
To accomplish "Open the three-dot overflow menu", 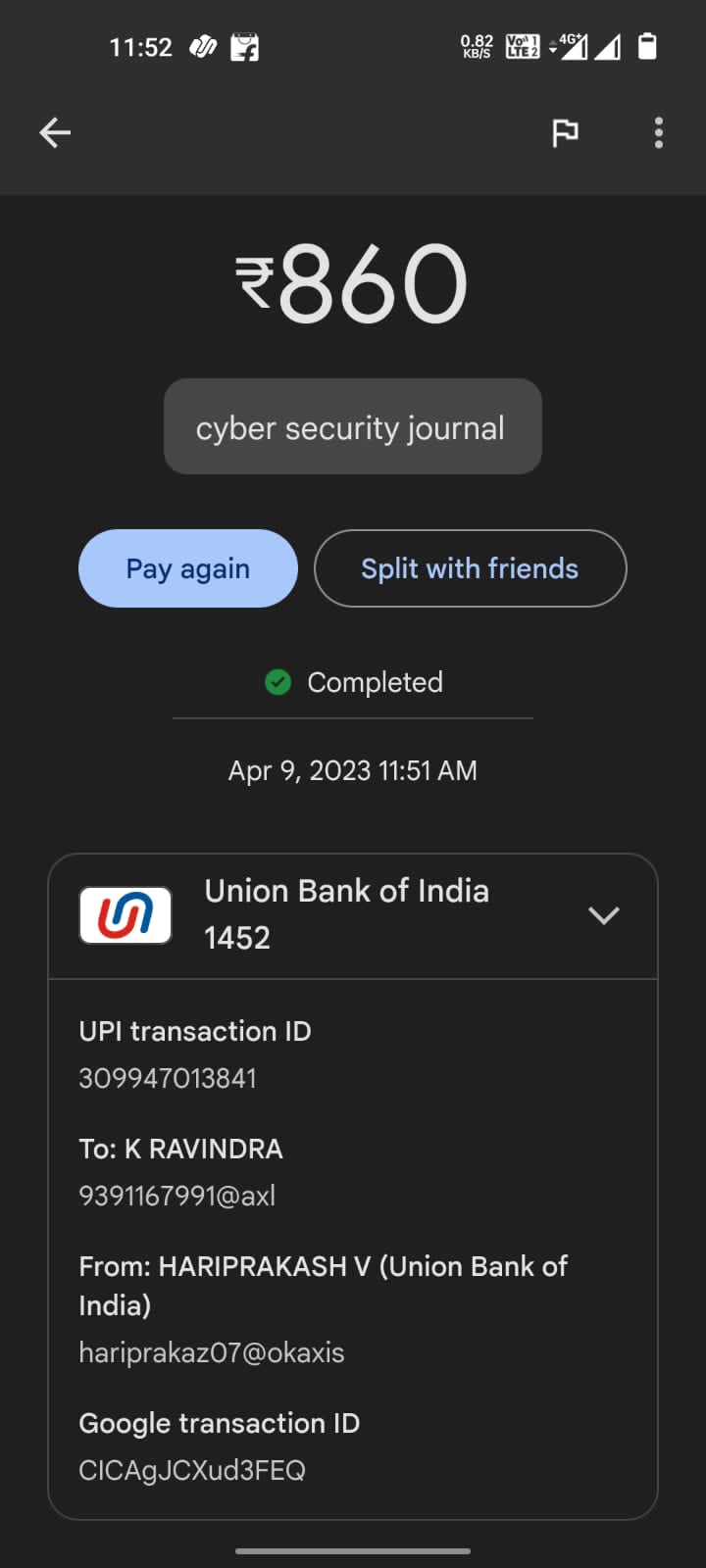I will (658, 132).
